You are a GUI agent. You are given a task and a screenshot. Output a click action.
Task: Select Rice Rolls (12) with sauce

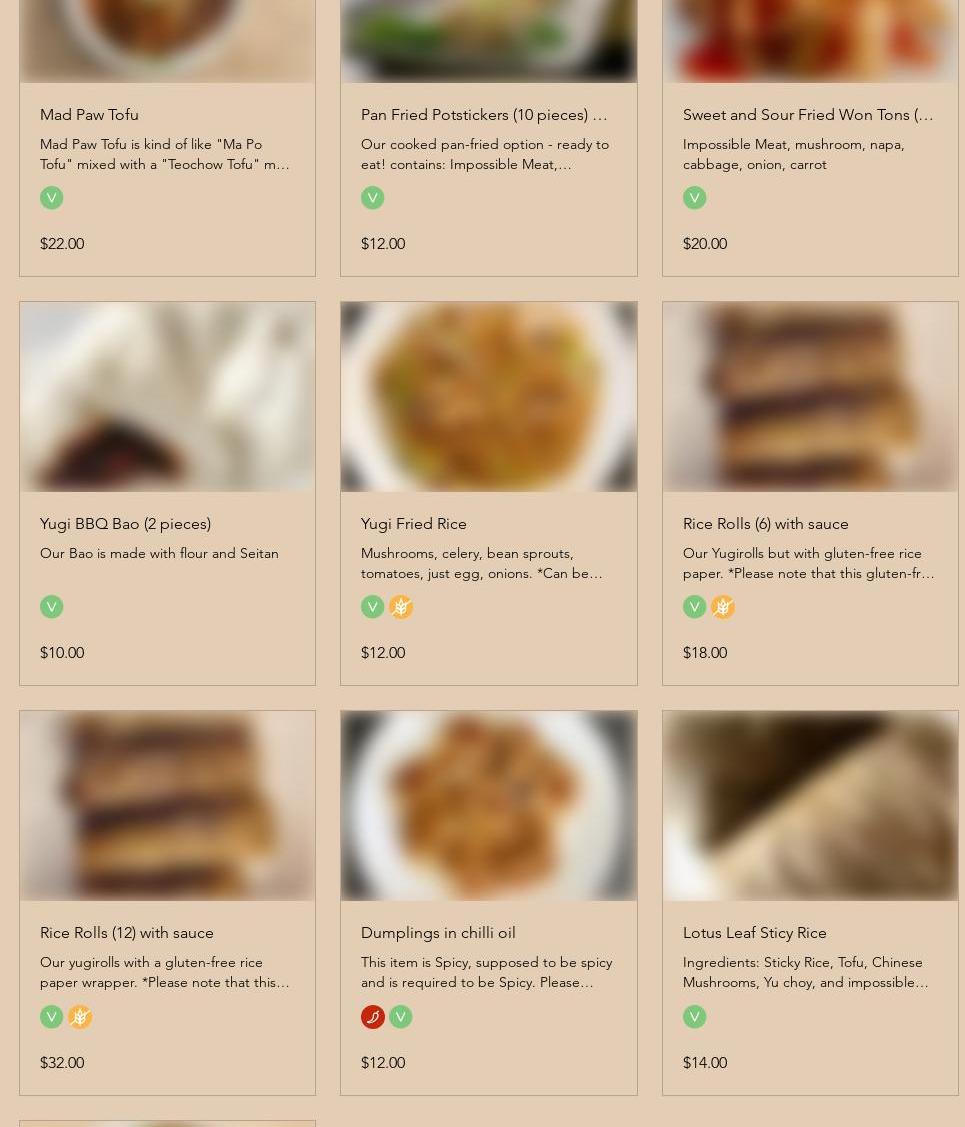(127, 933)
